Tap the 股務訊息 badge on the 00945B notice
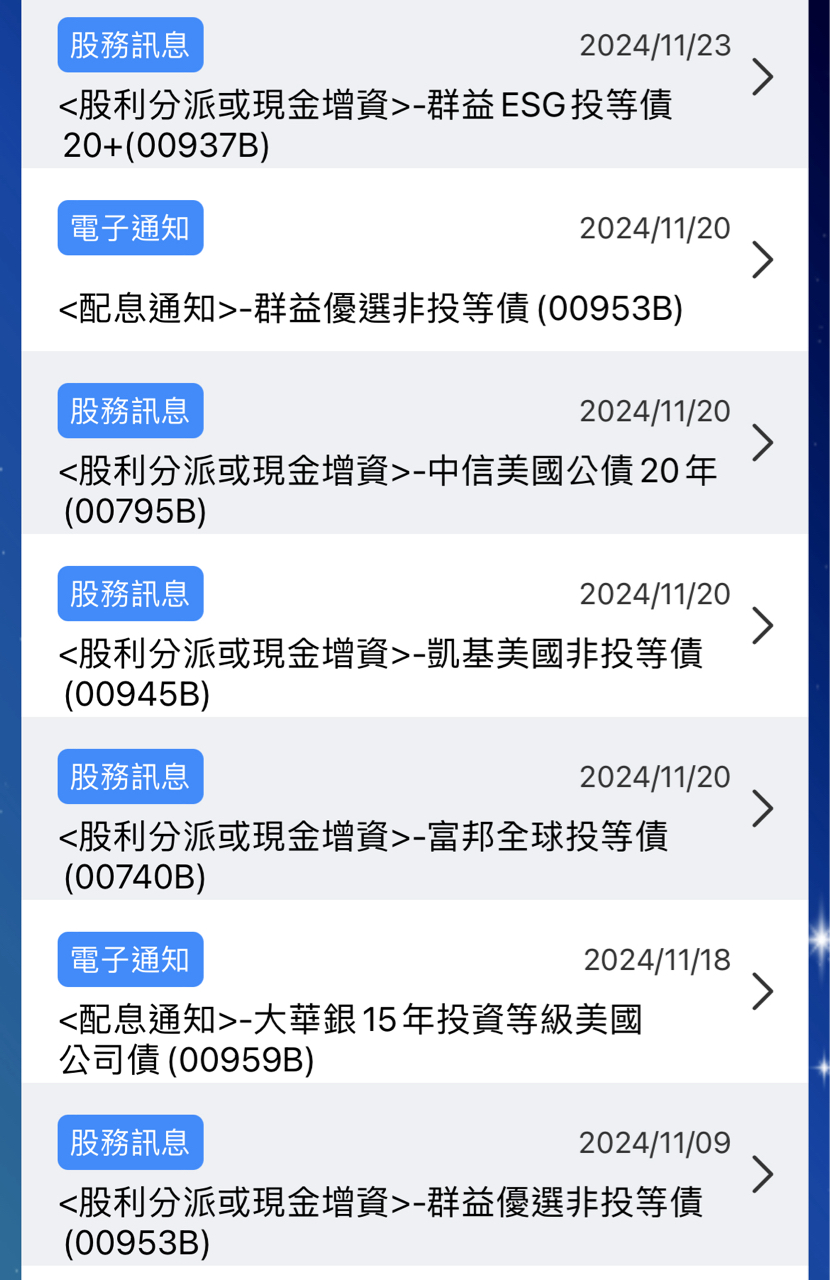This screenshot has height=1280, width=830. tap(130, 594)
